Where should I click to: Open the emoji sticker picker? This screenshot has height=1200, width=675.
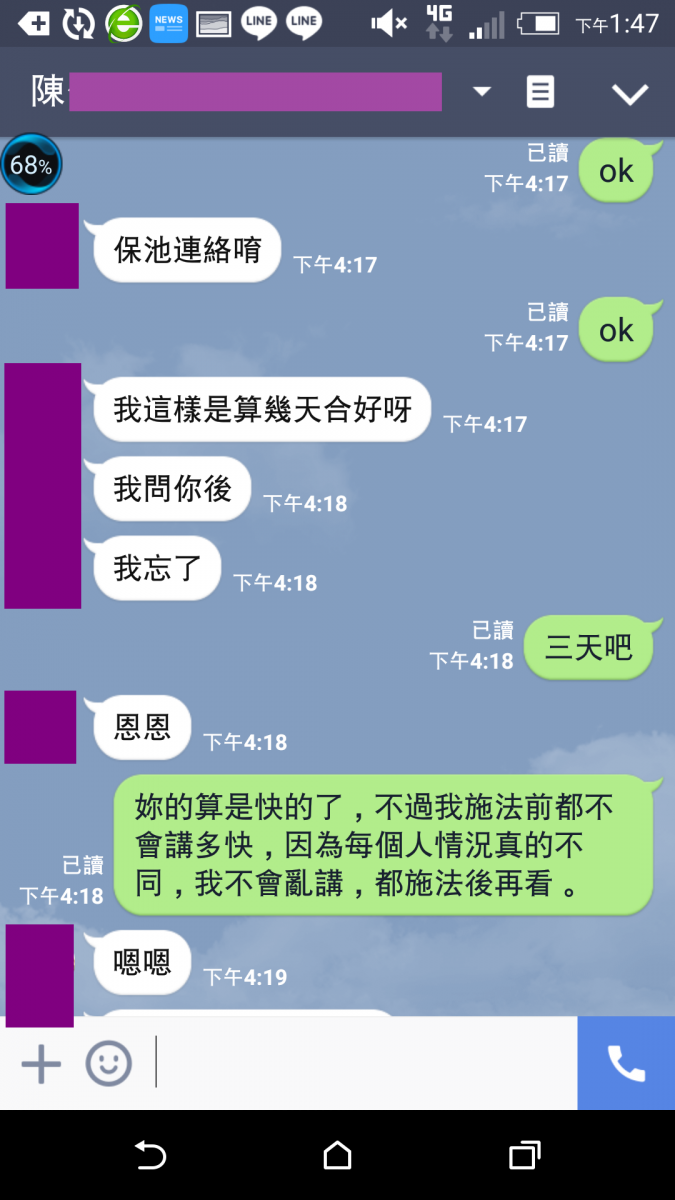[x=108, y=1063]
